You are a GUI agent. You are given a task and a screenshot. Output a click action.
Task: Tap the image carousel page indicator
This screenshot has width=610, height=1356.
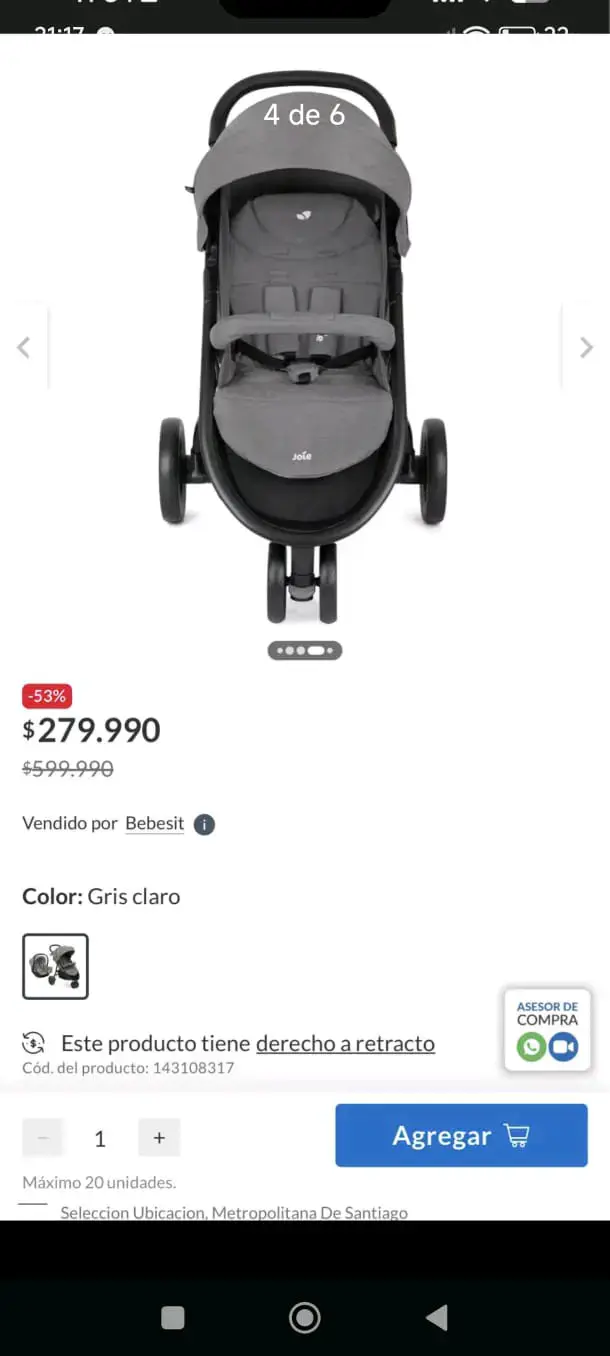305,650
